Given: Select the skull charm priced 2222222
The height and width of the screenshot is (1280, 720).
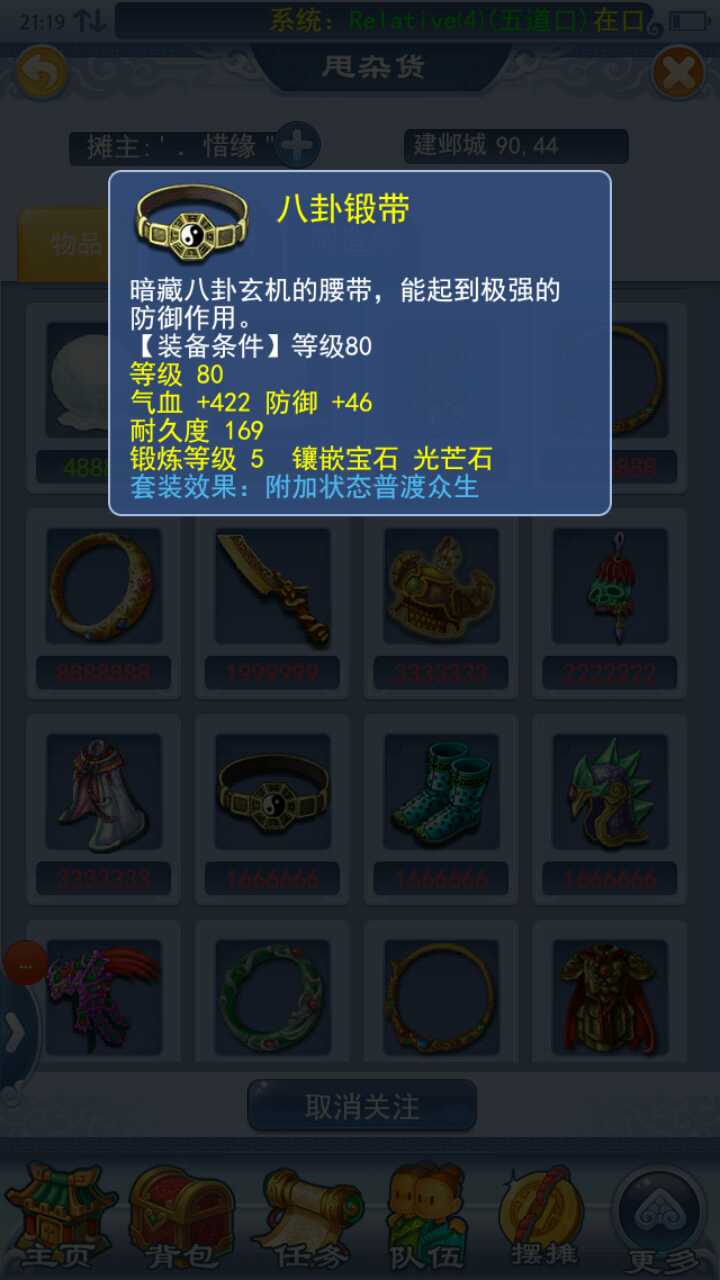Looking at the screenshot, I should 609,588.
